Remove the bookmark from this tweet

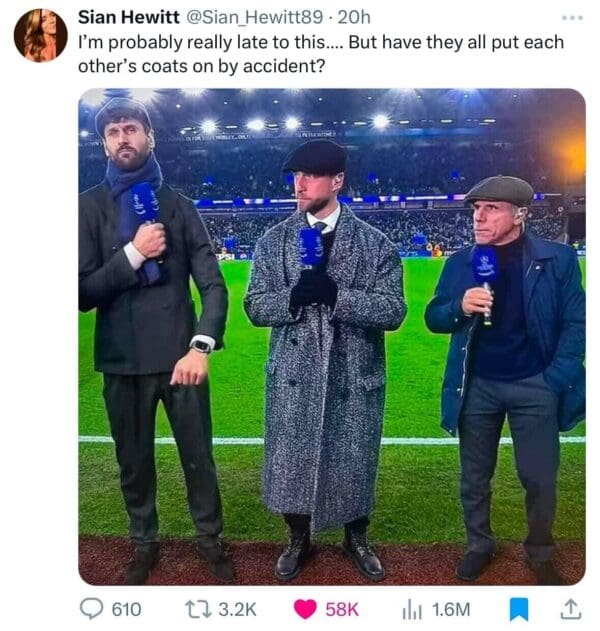[x=518, y=609]
